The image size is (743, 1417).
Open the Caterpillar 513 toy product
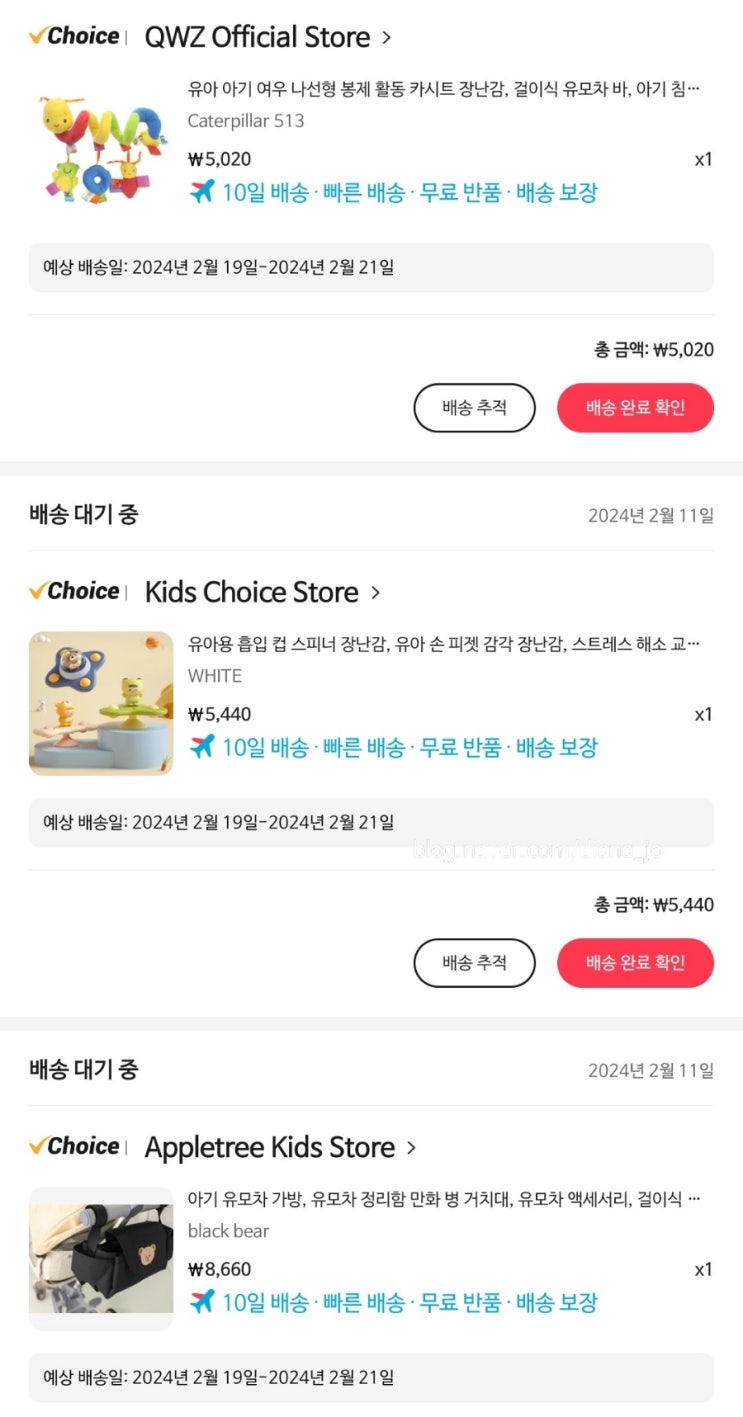(x=100, y=147)
